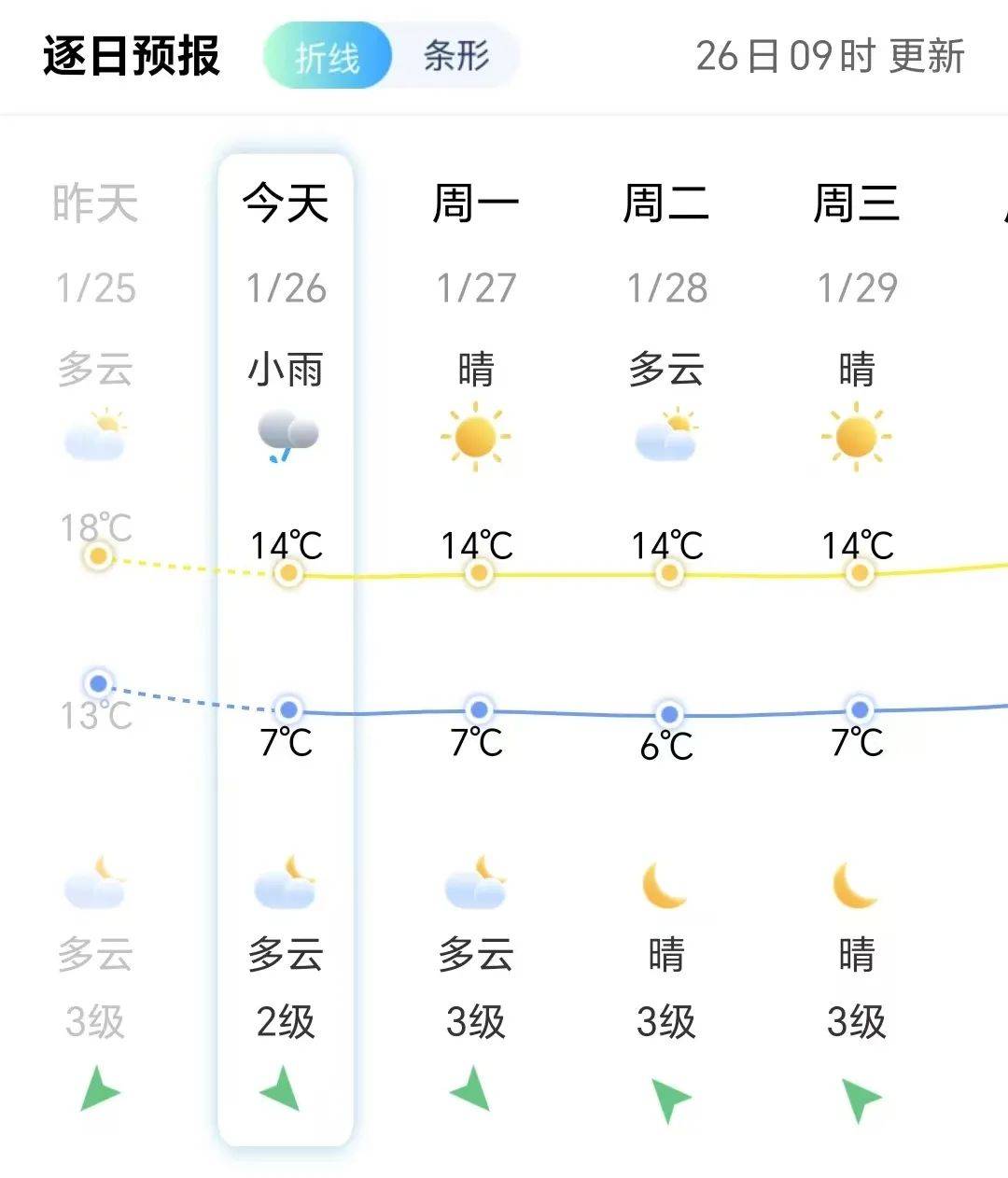Select the 周一 1/27 forecast day
The image size is (1008, 1178).
coord(476,243)
